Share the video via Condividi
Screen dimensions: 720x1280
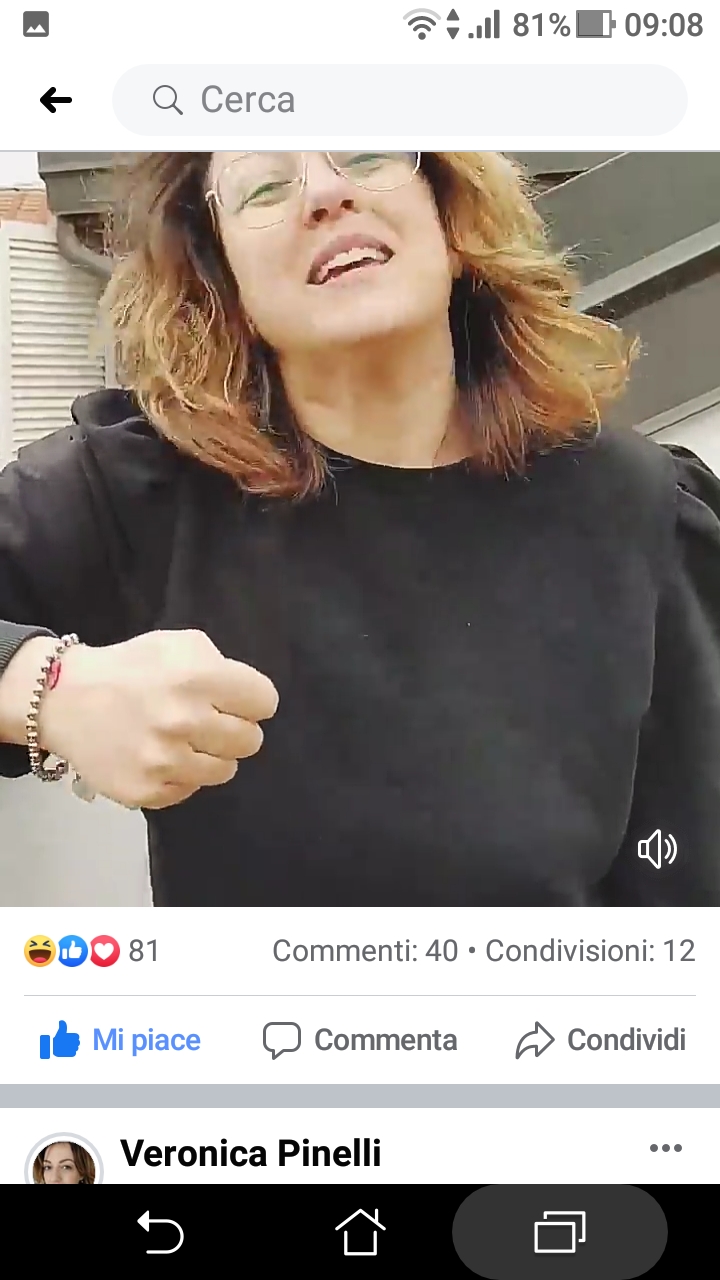(x=600, y=1040)
